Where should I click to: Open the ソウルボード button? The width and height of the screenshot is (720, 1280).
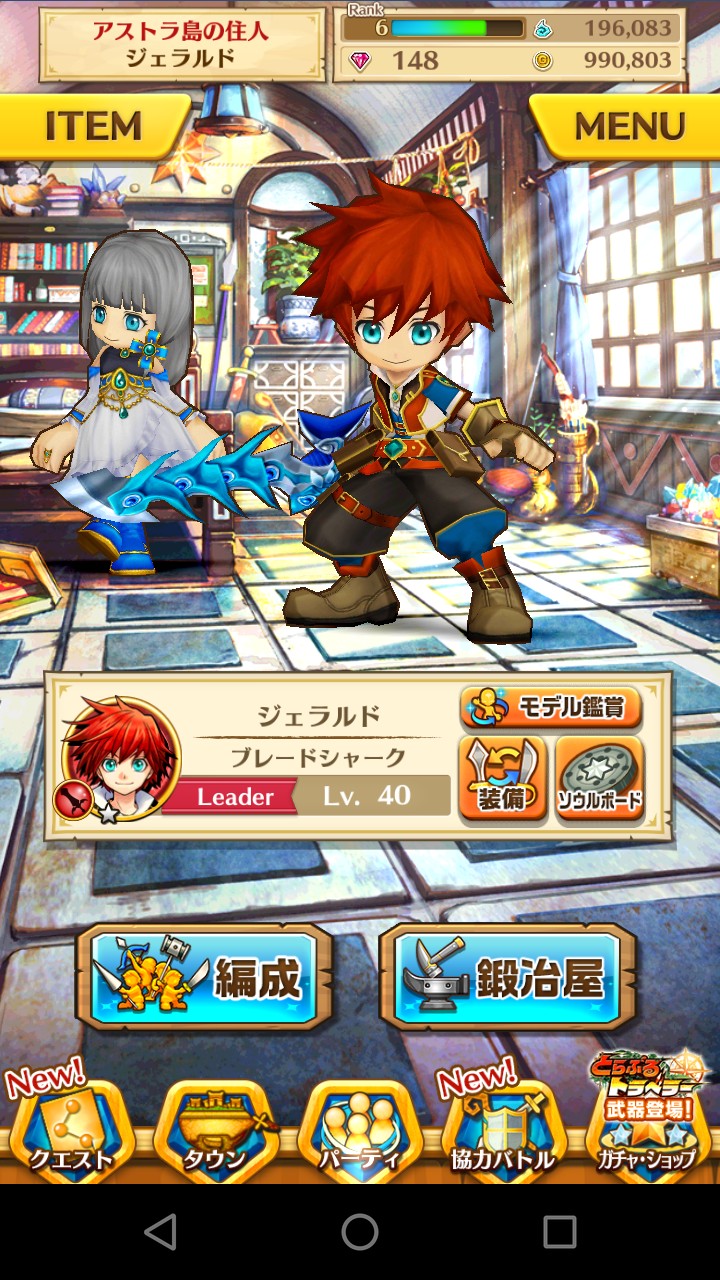(x=600, y=779)
